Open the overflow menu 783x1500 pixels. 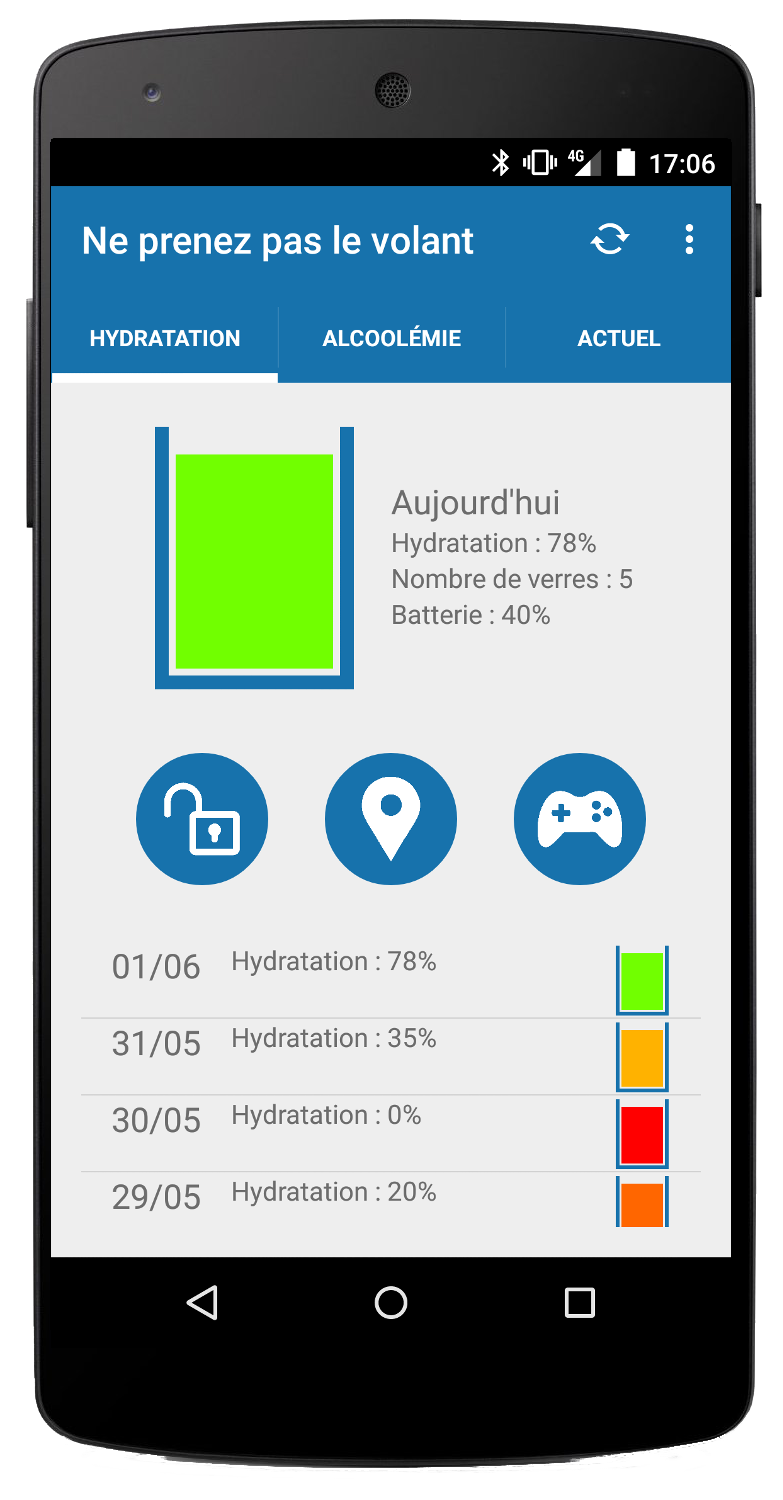pos(688,240)
